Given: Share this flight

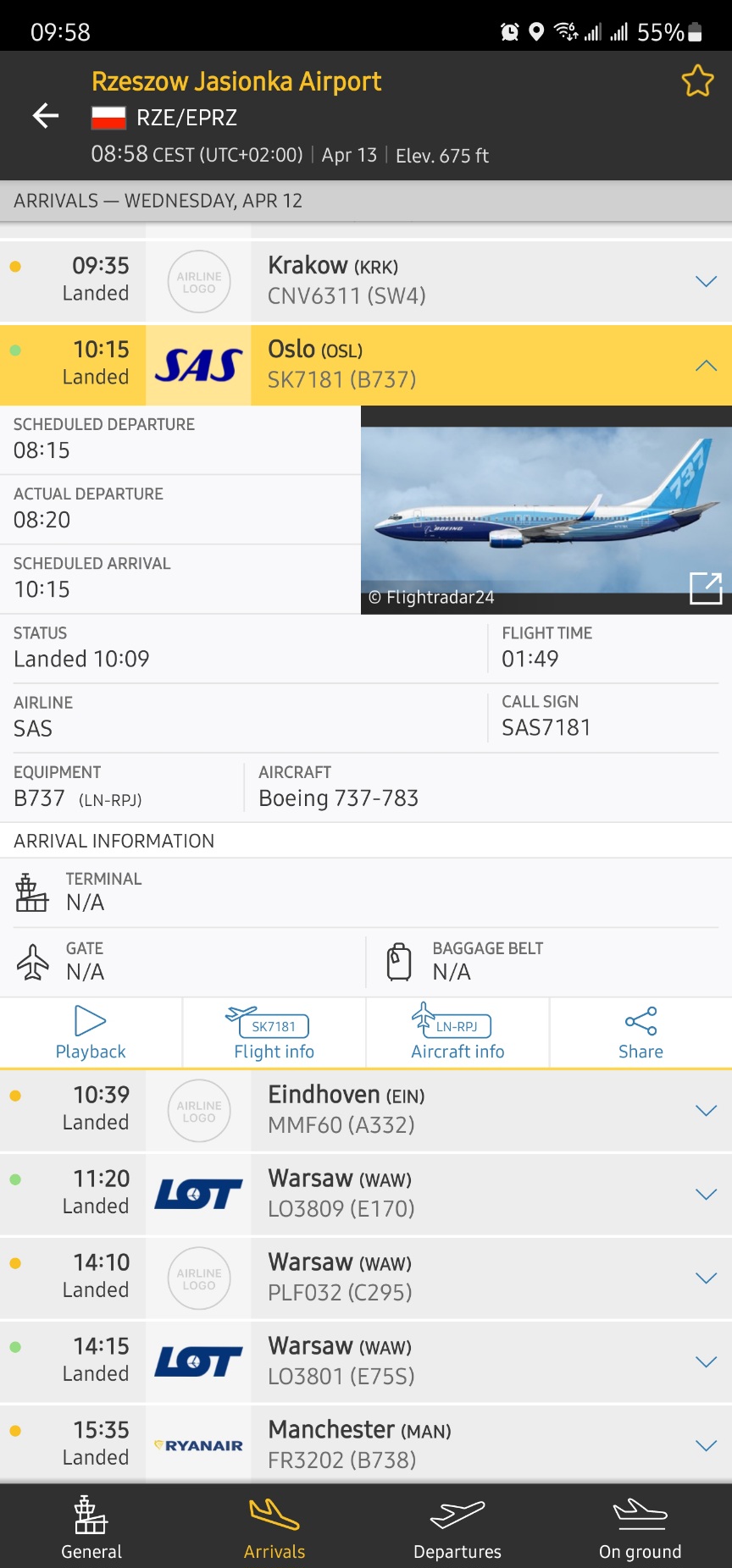Looking at the screenshot, I should click(640, 1033).
